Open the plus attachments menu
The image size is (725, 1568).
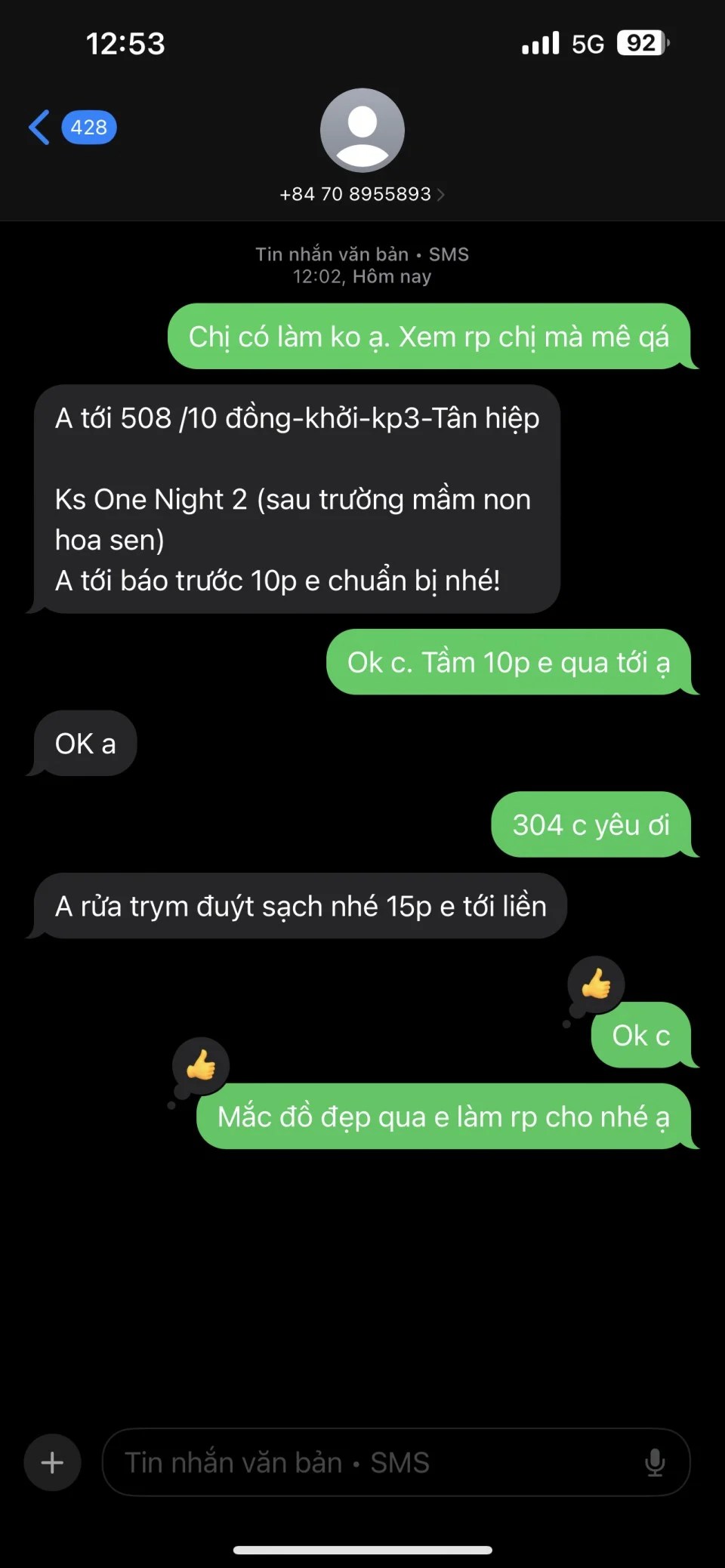pyautogui.click(x=52, y=1462)
